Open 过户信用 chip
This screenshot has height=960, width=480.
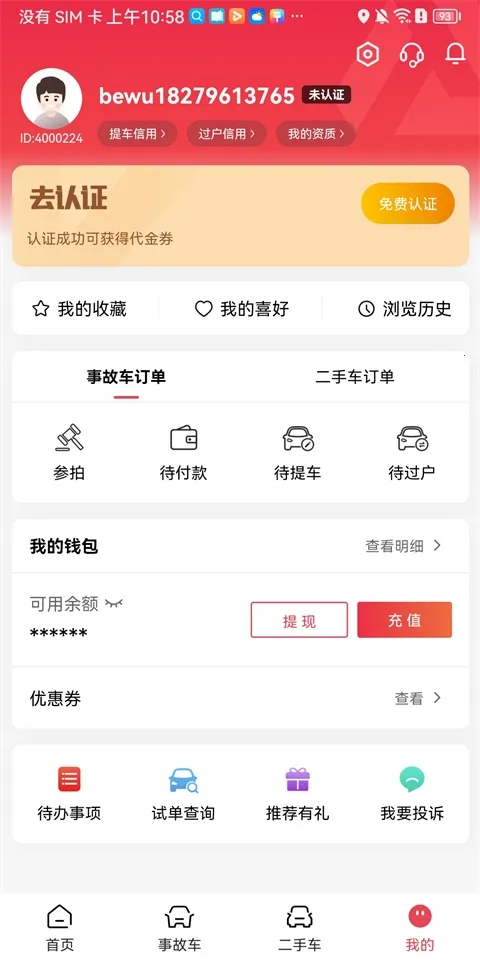(227, 133)
